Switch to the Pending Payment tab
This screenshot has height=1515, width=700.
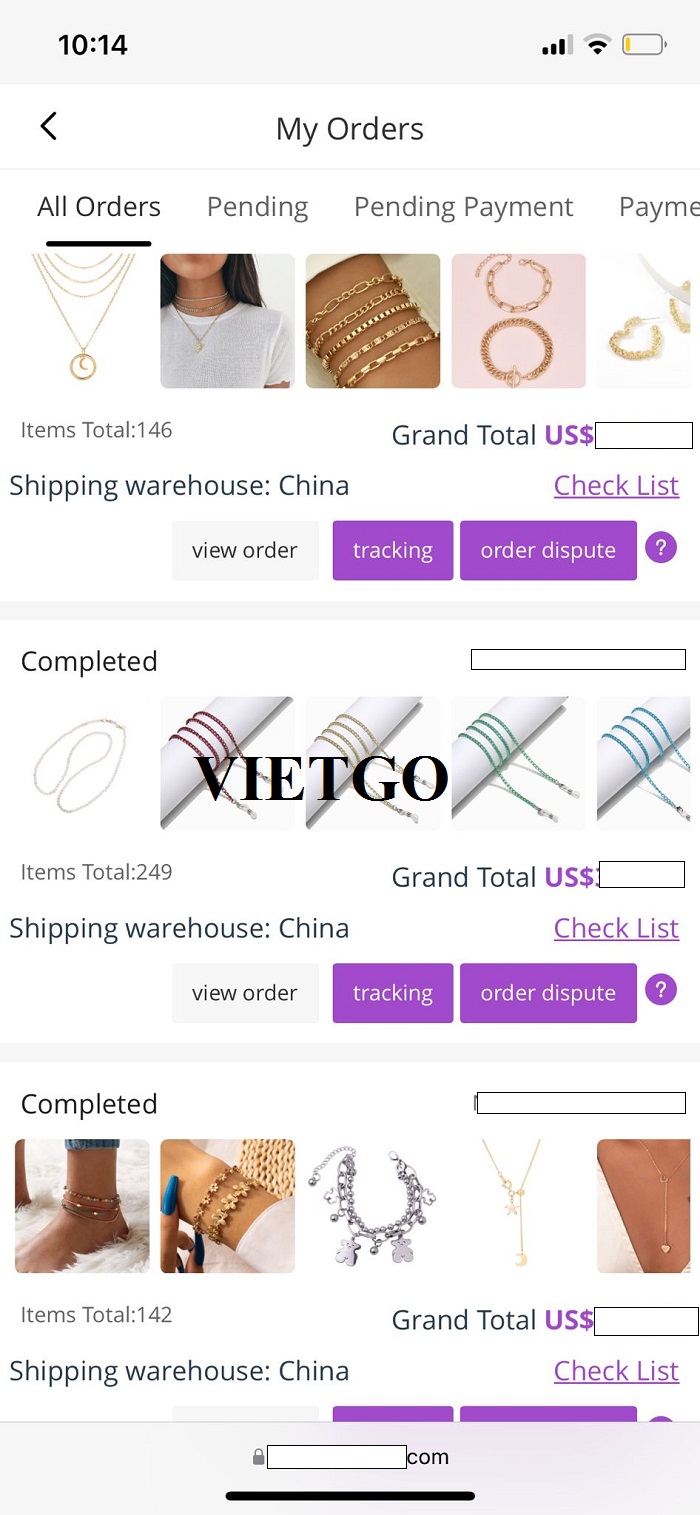point(463,207)
